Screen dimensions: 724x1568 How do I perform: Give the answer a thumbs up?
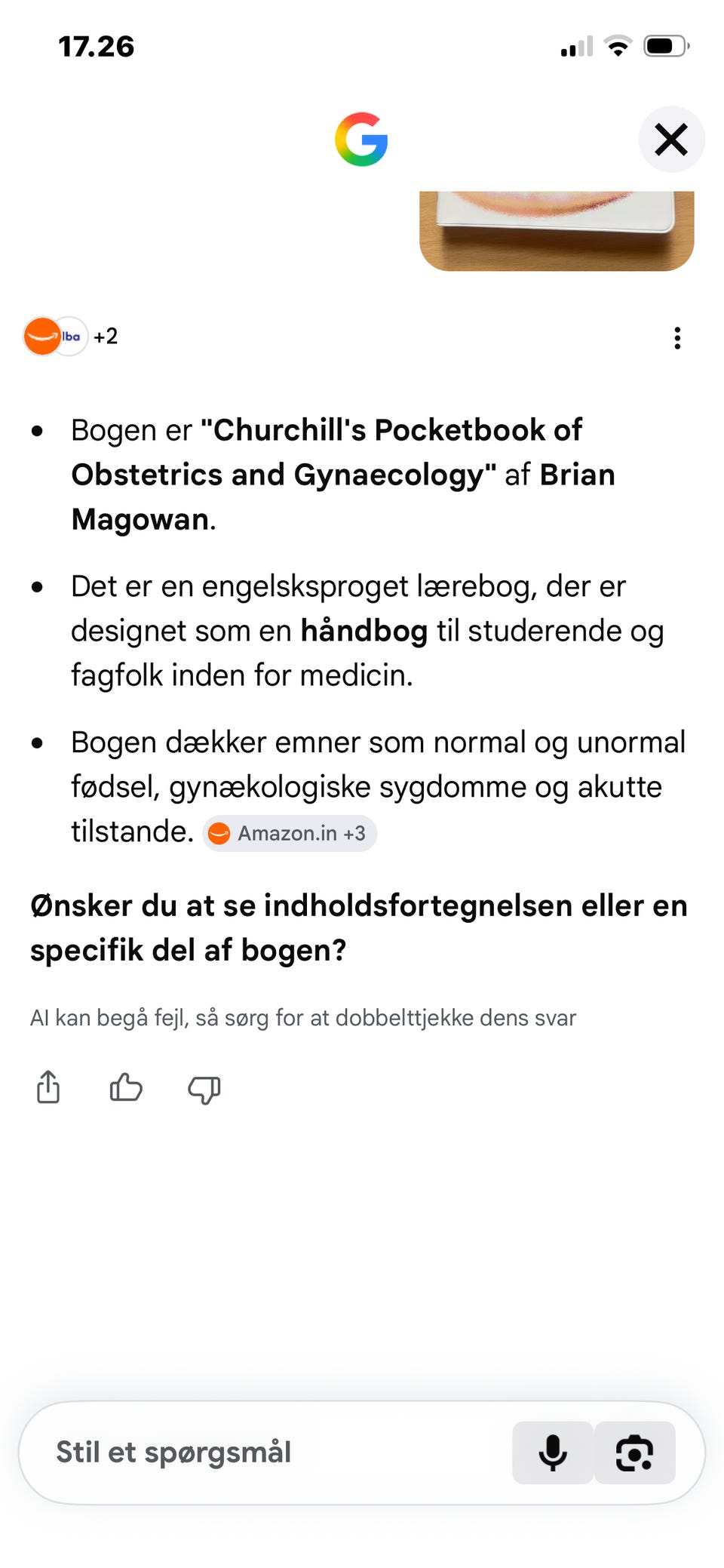click(126, 1087)
